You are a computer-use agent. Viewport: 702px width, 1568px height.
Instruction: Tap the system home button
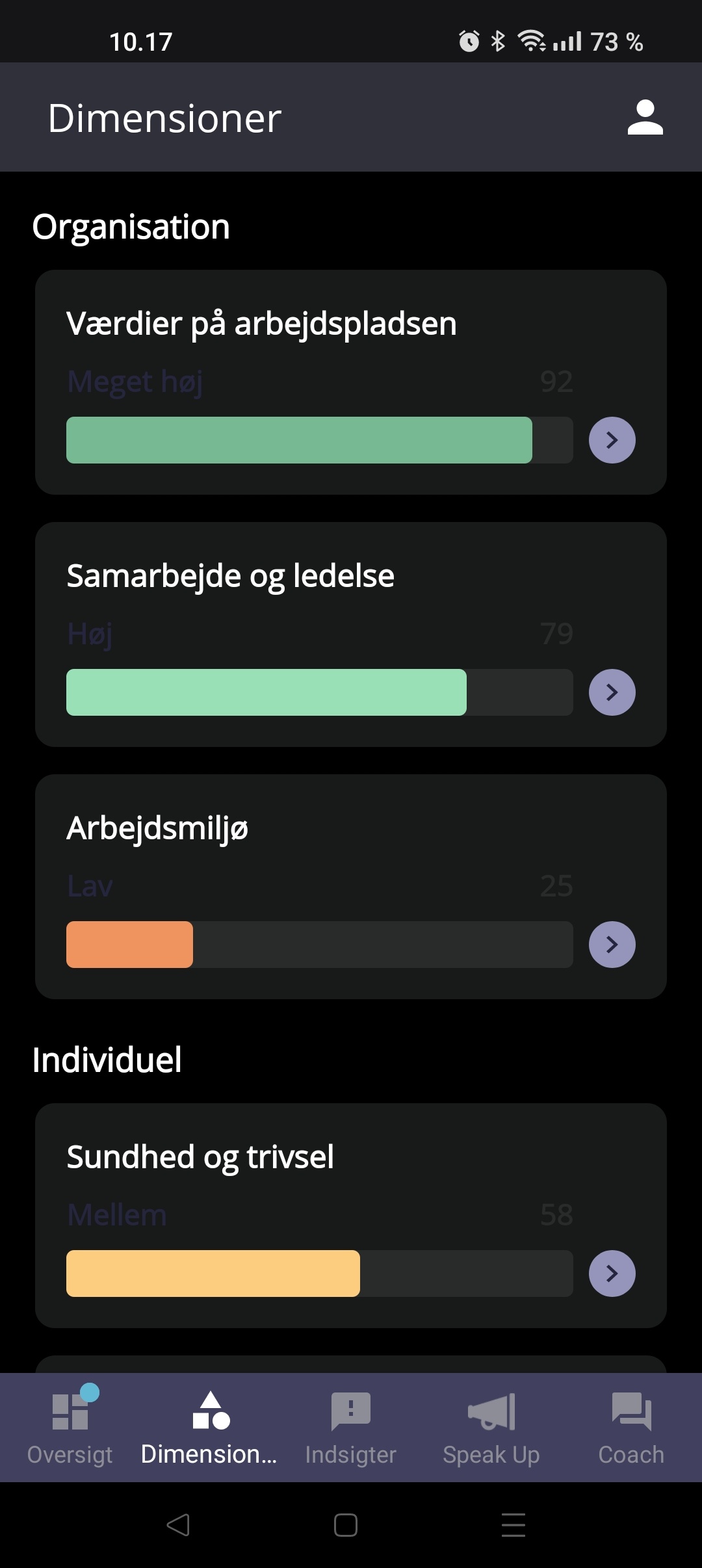346,1524
